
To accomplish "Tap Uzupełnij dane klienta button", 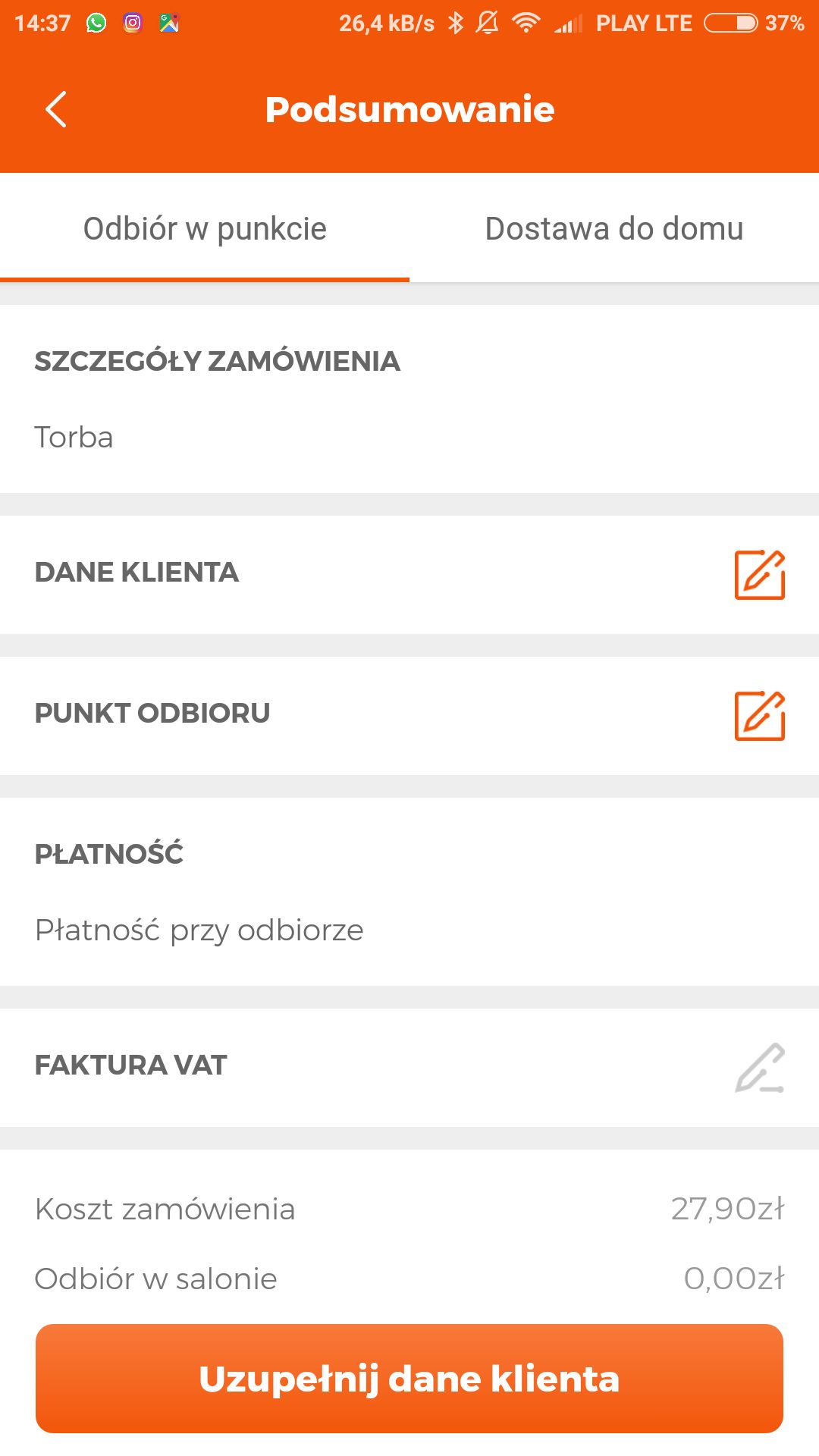I will point(409,1379).
